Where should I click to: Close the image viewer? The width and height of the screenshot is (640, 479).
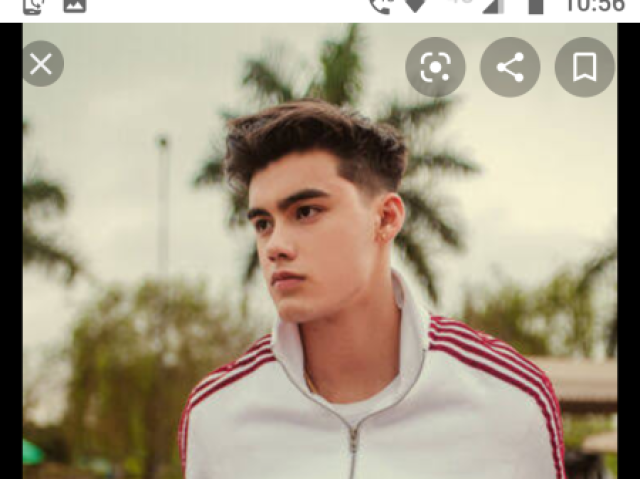coord(41,65)
